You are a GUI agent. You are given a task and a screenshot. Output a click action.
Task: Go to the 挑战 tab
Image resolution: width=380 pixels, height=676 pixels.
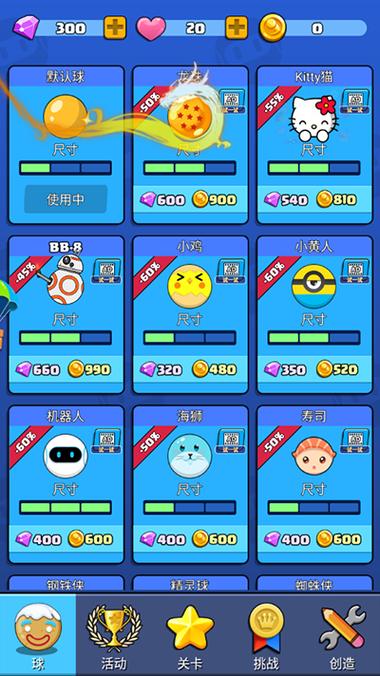pos(266,635)
